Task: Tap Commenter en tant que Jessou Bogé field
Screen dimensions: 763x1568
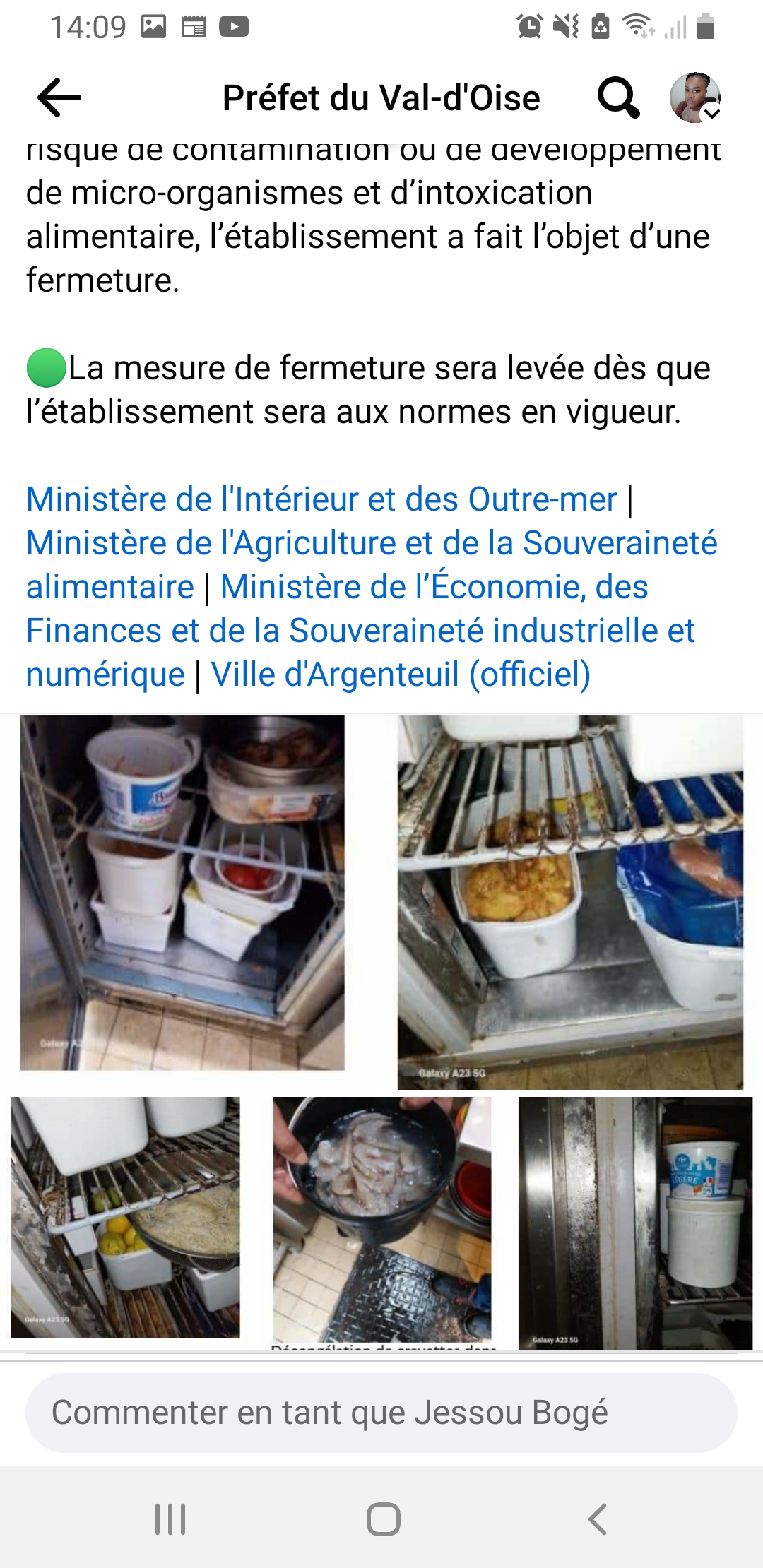Action: pos(381,1413)
